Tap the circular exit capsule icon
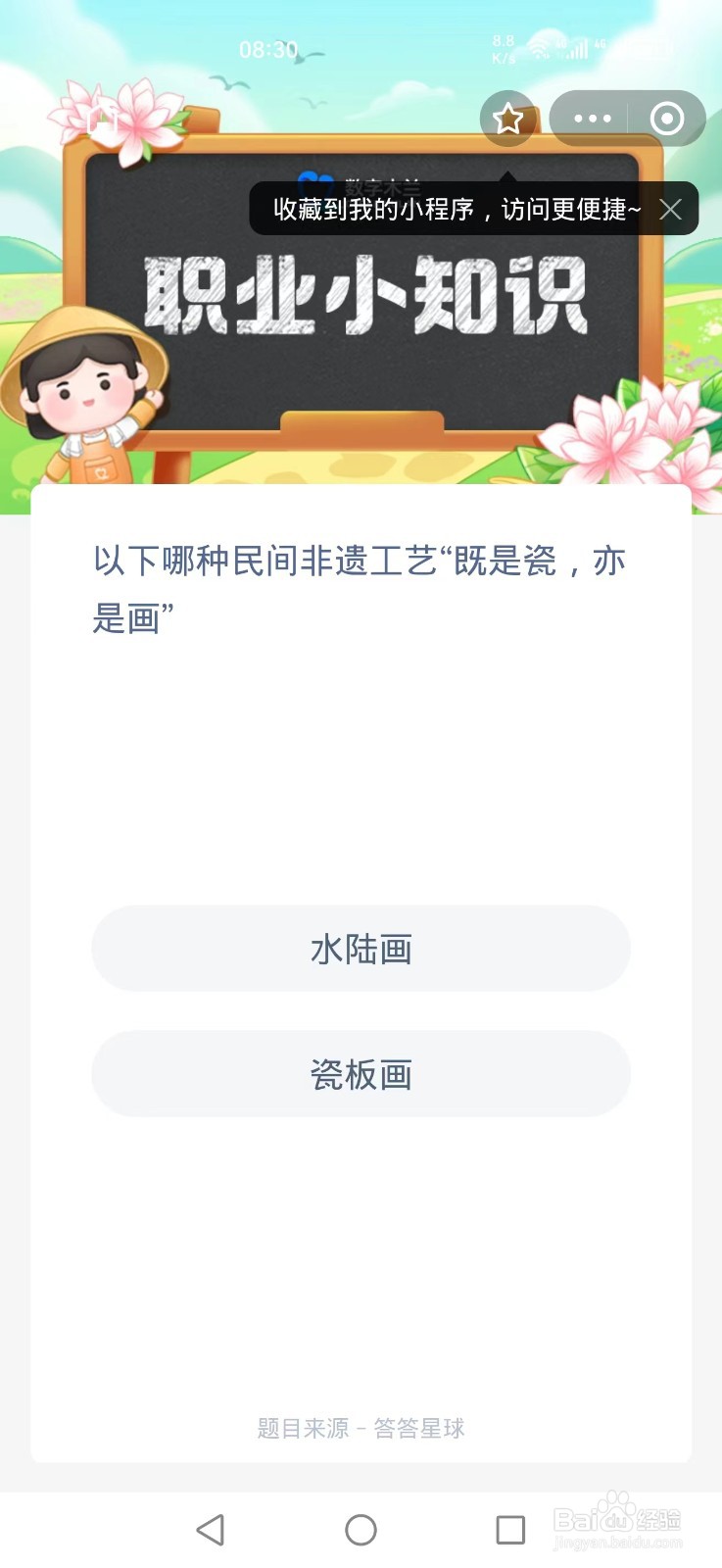 (x=667, y=119)
